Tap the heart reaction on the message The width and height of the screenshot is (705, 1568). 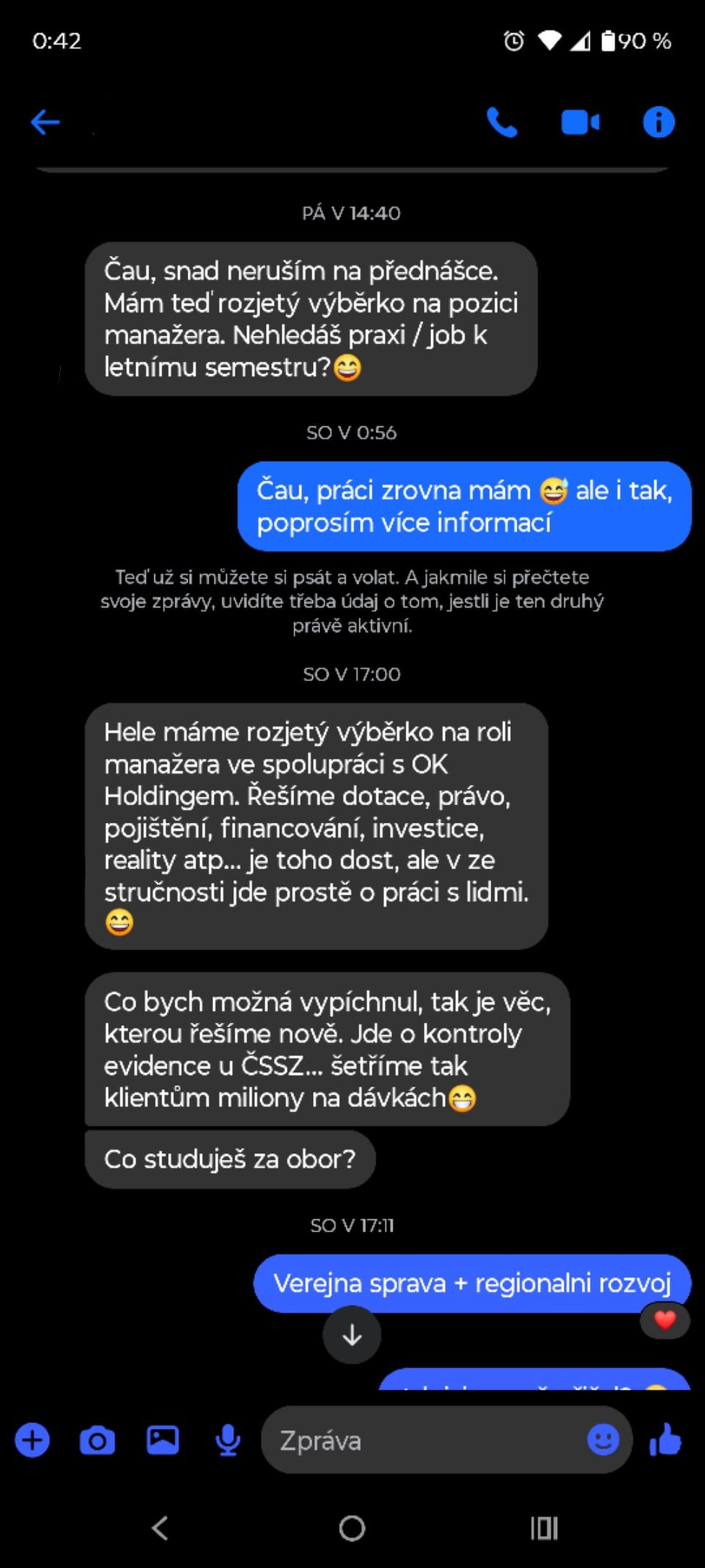coord(665,1320)
